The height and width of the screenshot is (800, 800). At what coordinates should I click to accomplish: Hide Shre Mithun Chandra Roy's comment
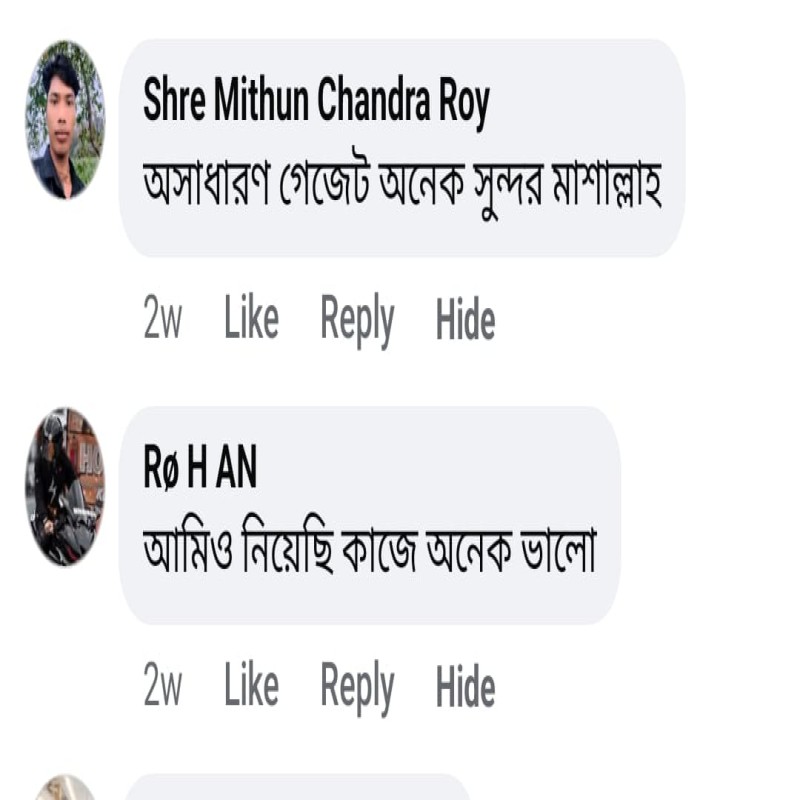[x=465, y=321]
